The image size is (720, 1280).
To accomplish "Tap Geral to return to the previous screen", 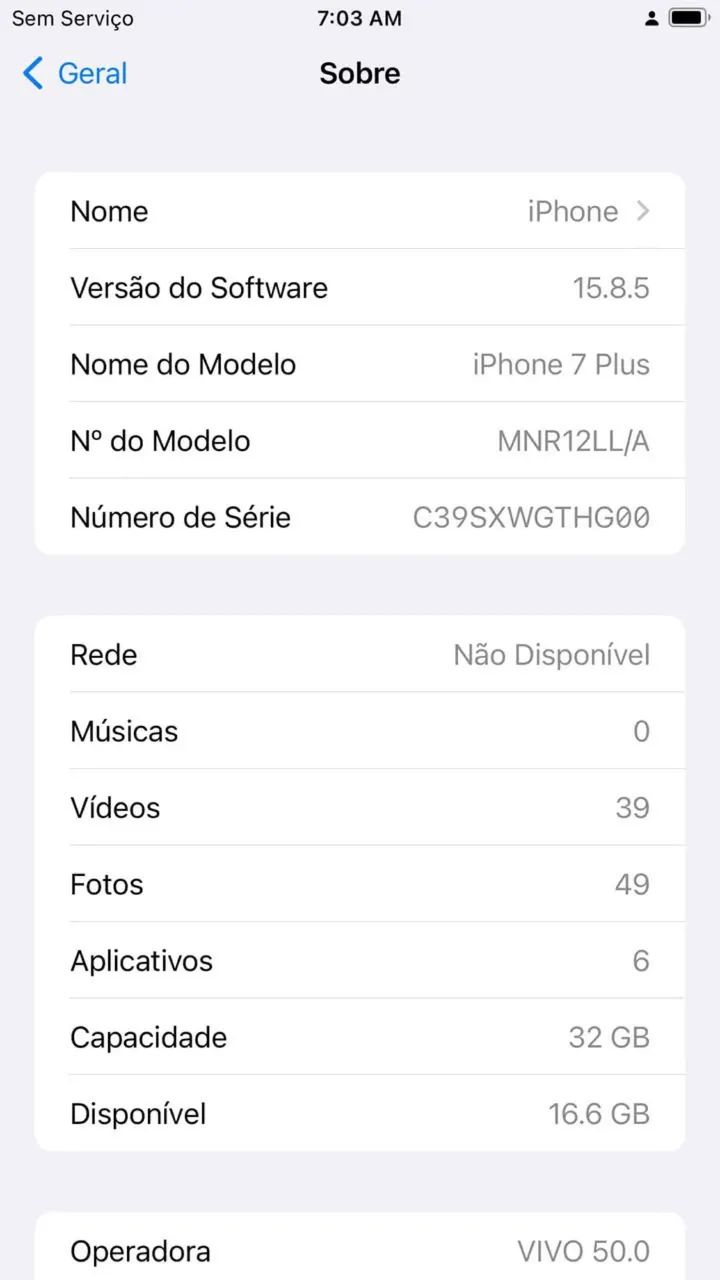I will click(x=92, y=73).
